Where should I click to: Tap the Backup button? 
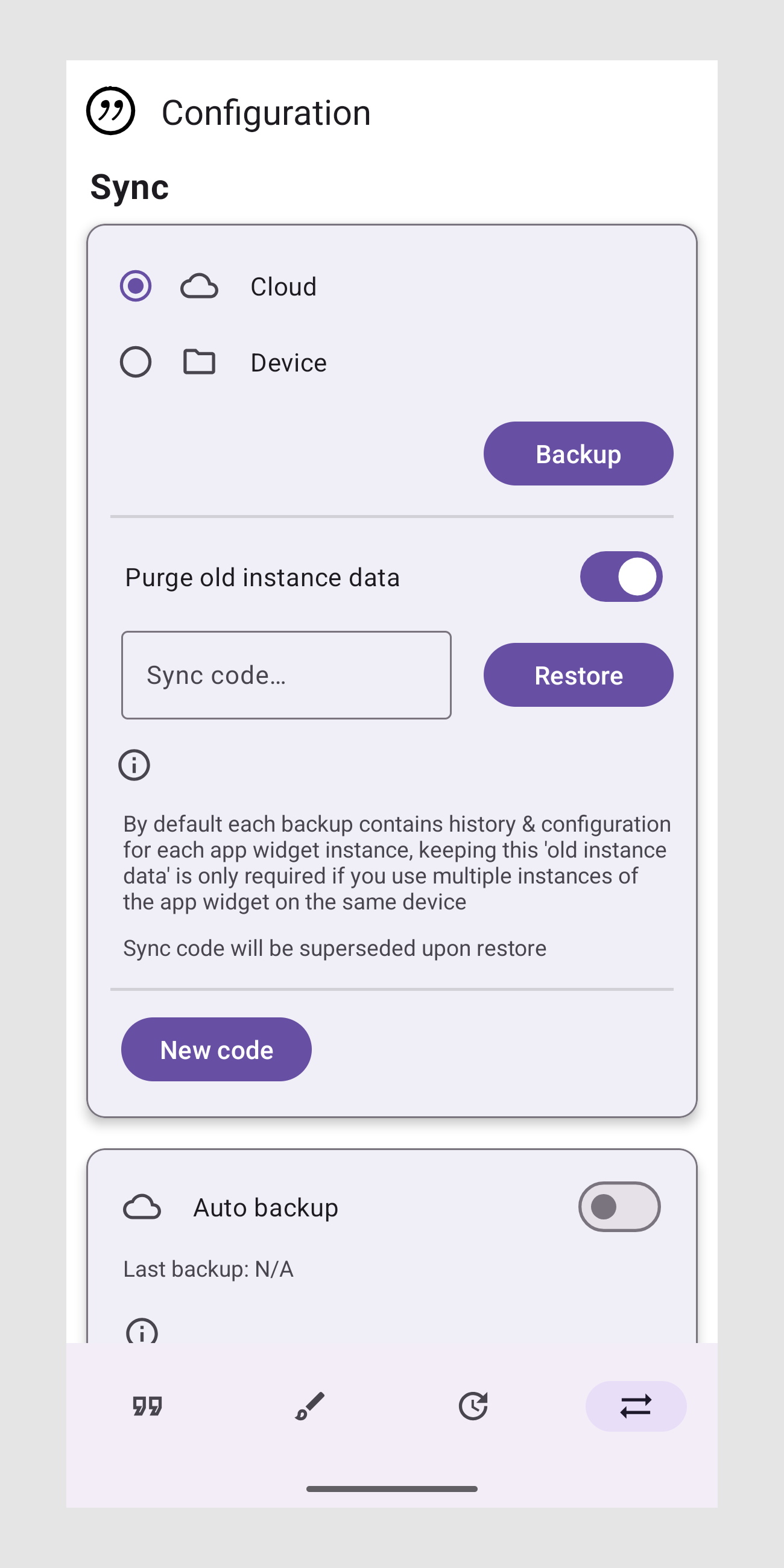[x=578, y=454]
